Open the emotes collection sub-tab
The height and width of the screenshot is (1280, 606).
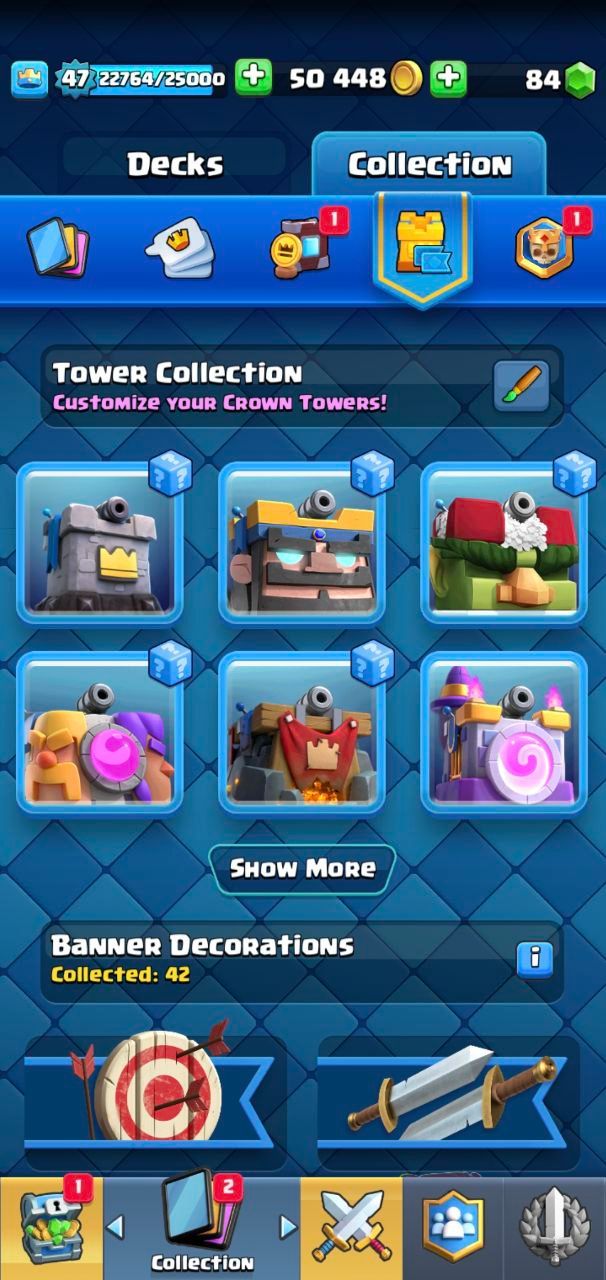(182, 250)
